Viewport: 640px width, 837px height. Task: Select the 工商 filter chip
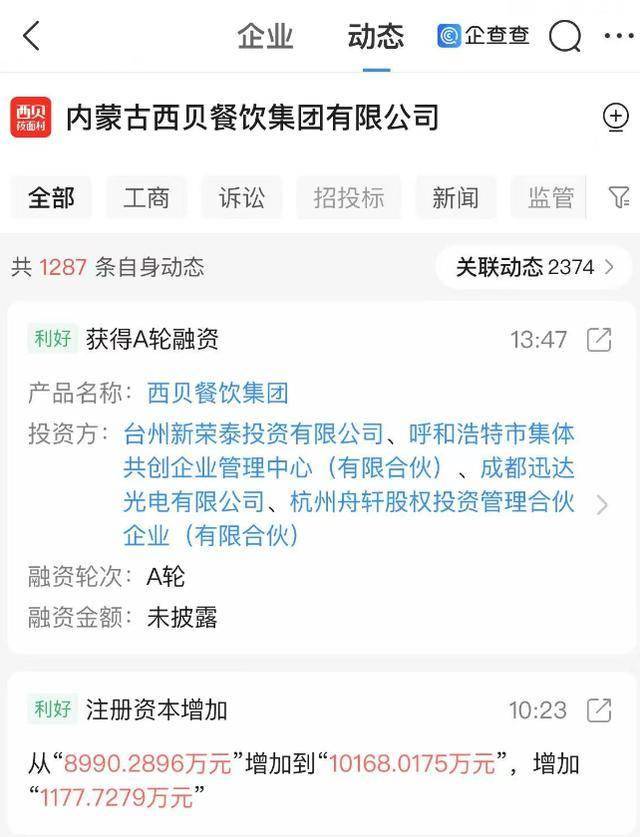click(x=147, y=197)
